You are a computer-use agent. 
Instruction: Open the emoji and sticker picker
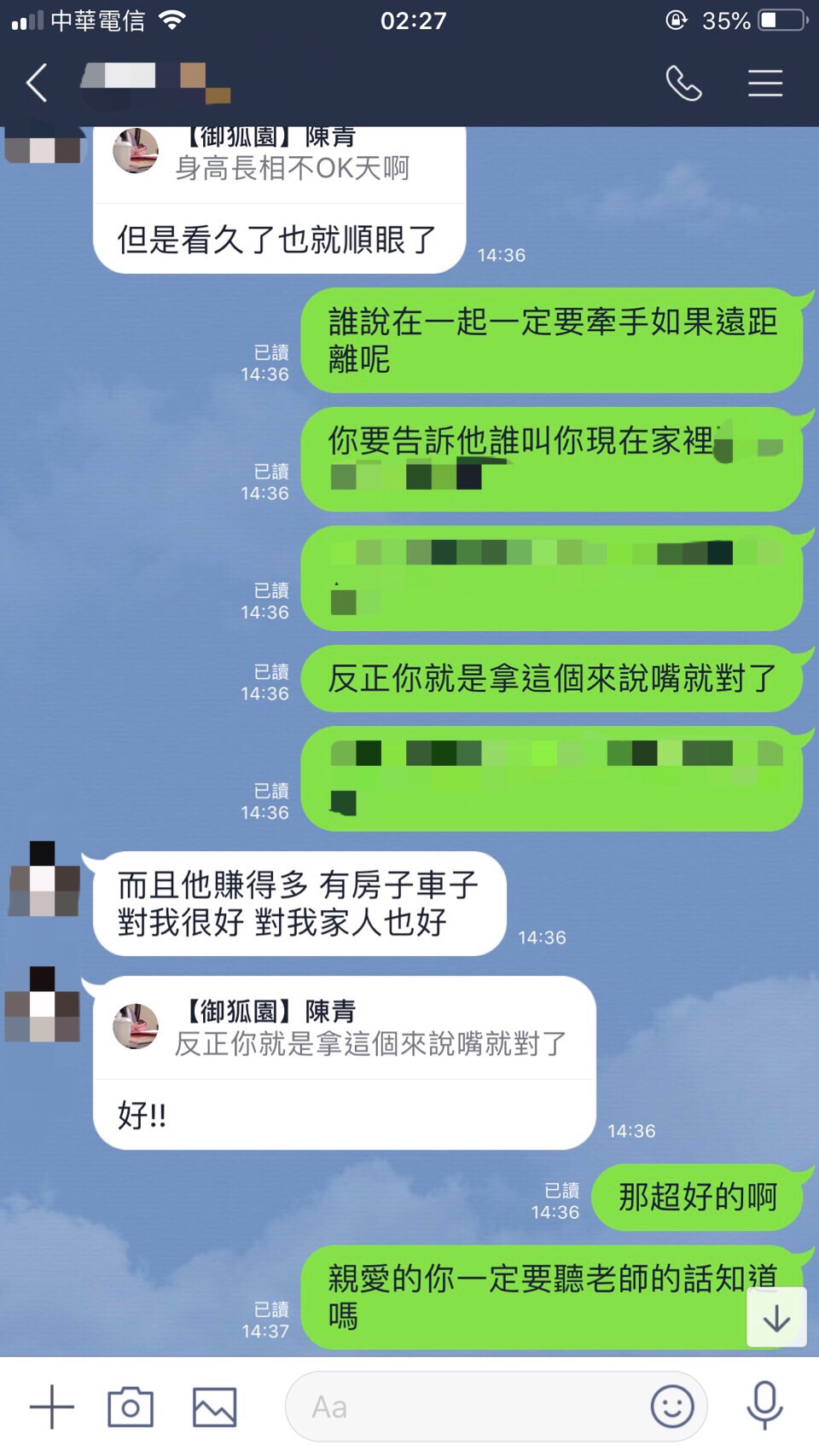[672, 1407]
